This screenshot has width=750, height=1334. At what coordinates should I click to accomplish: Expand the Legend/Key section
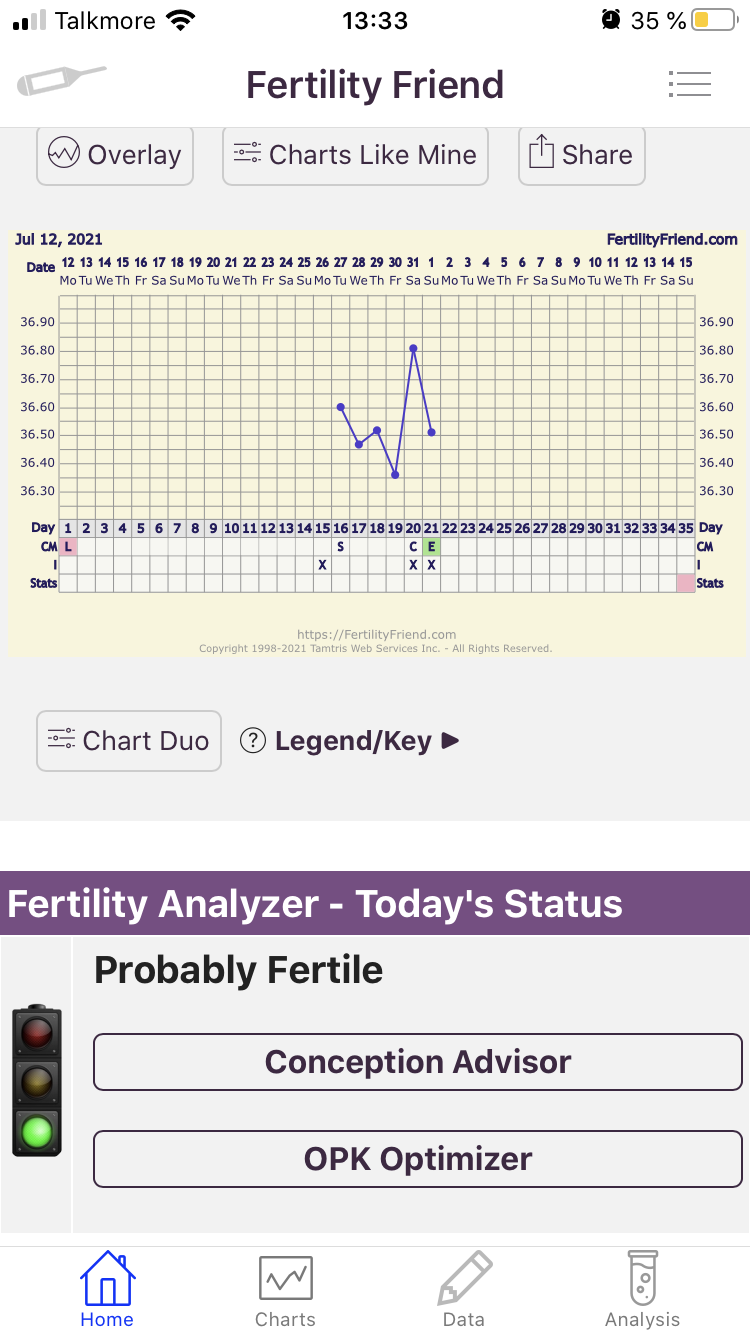pos(351,741)
